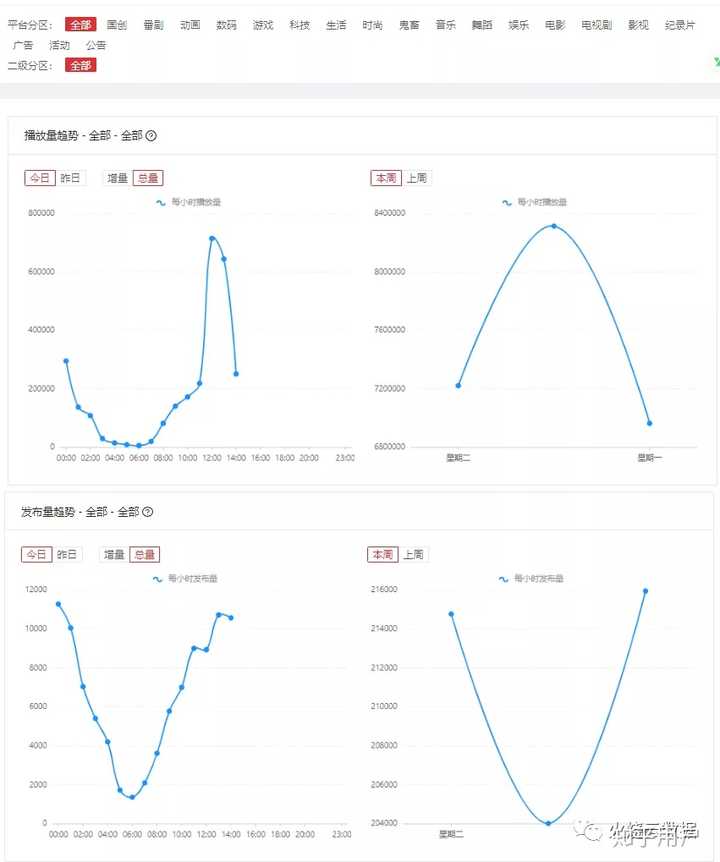
Task: Show 昨日 data in 播放量趋势 chart
Action: [70, 178]
